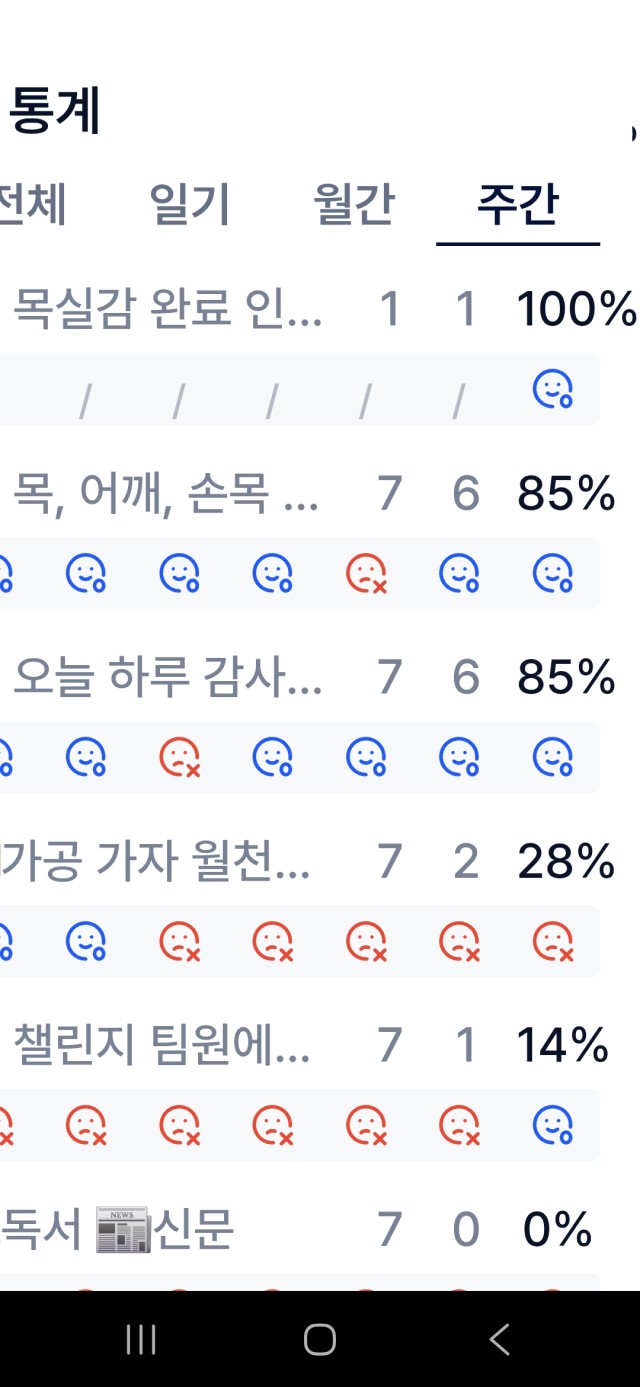Go to the home screen via navigation bar

pyautogui.click(x=320, y=1339)
